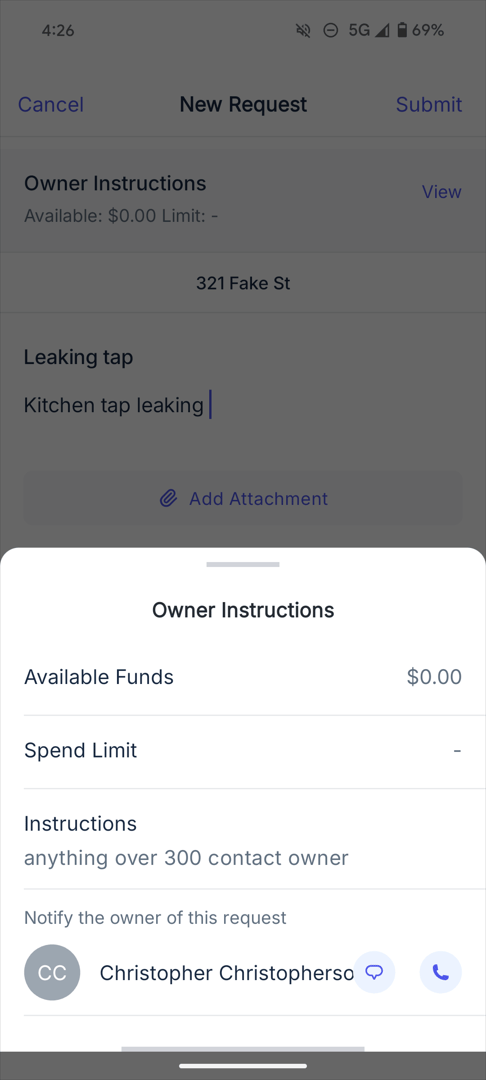486x1080 pixels.
Task: Call Christopher Christopherson with phone icon
Action: tap(441, 972)
